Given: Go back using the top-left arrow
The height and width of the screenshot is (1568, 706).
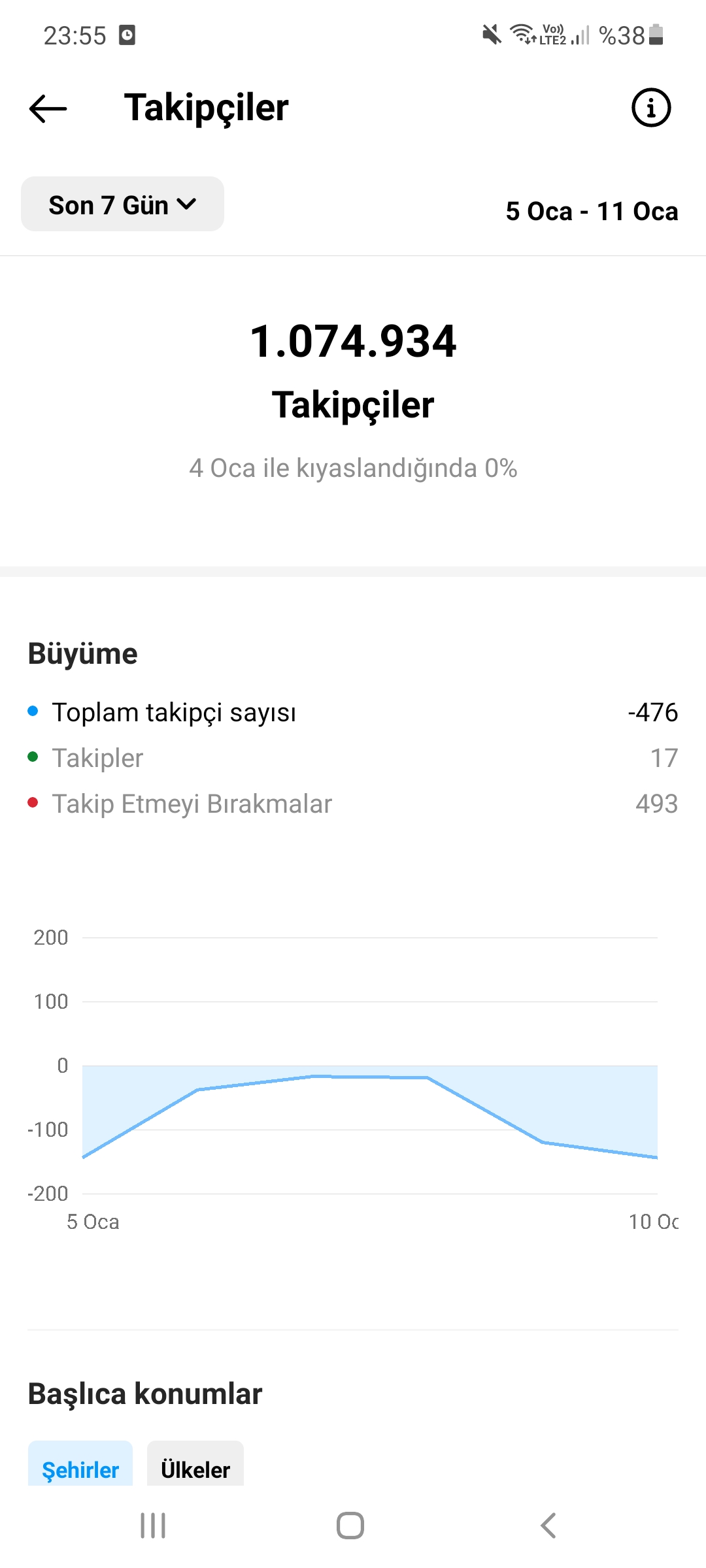Looking at the screenshot, I should click(48, 108).
